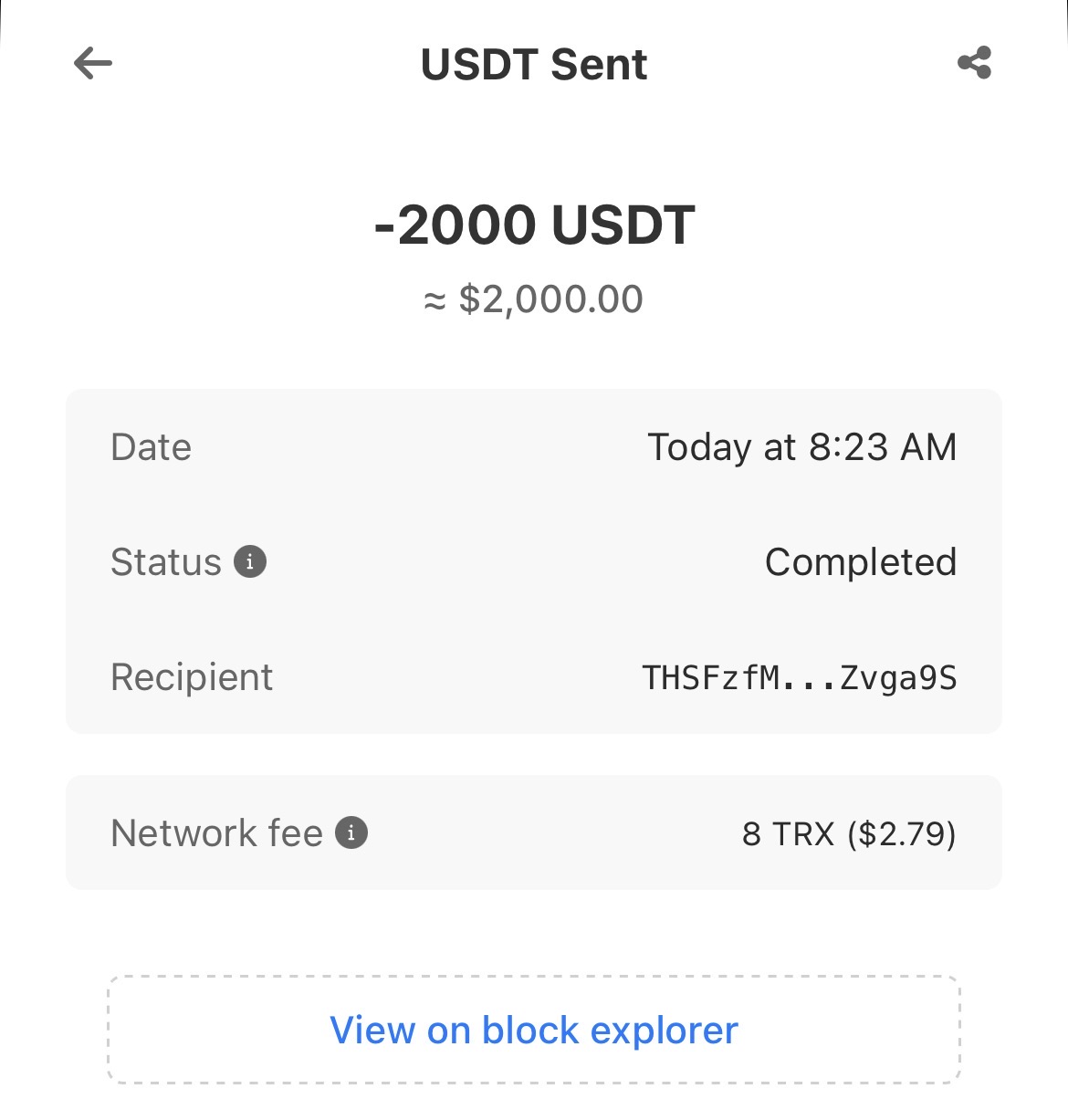Open info tooltip next to Status label
Viewport: 1068px width, 1120px height.
click(x=249, y=562)
